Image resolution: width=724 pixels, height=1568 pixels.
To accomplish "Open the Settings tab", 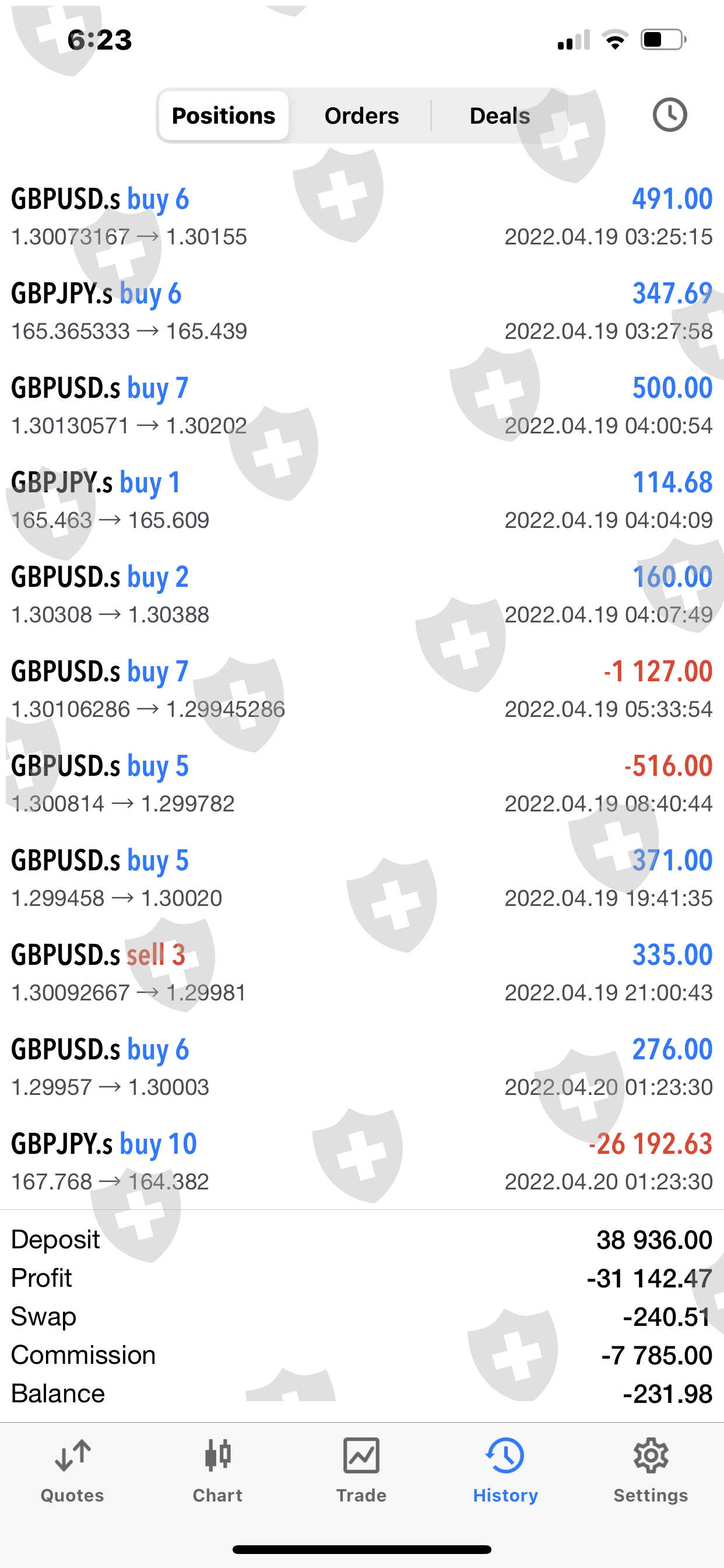I will click(x=651, y=1468).
